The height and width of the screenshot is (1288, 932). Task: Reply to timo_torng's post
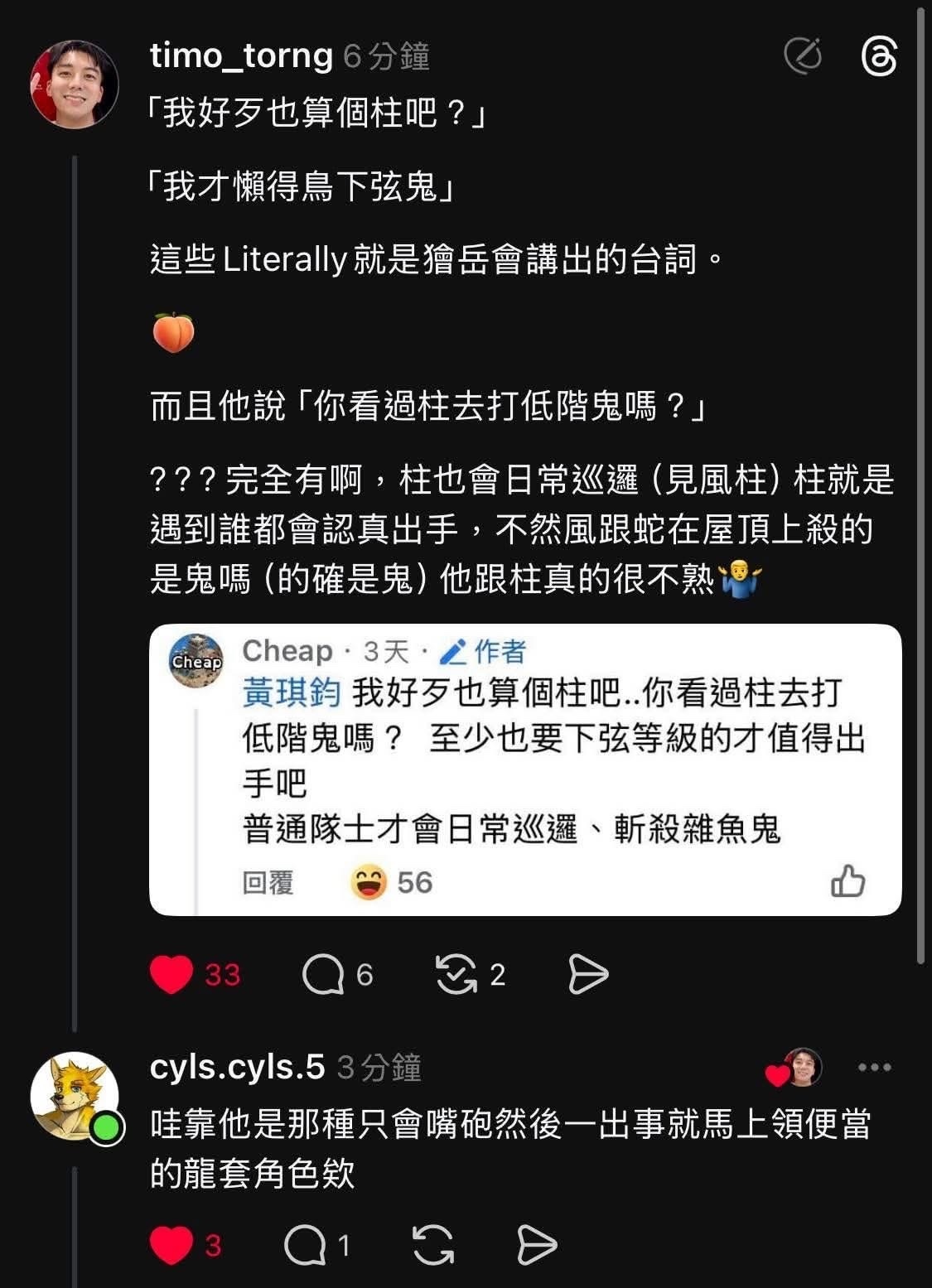point(323,975)
